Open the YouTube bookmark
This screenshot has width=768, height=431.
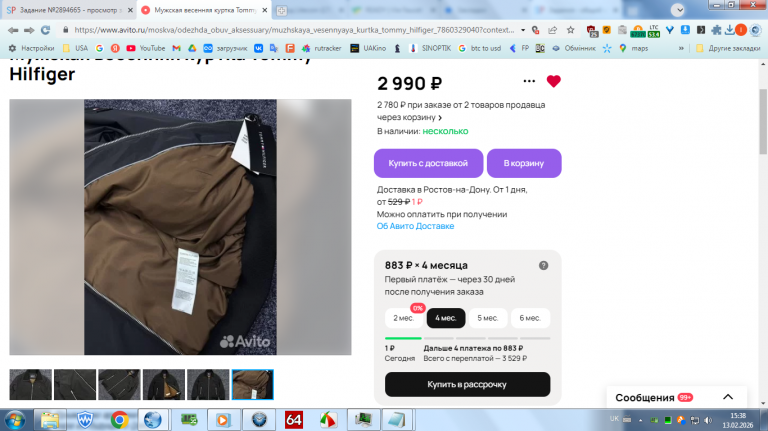pyautogui.click(x=146, y=48)
